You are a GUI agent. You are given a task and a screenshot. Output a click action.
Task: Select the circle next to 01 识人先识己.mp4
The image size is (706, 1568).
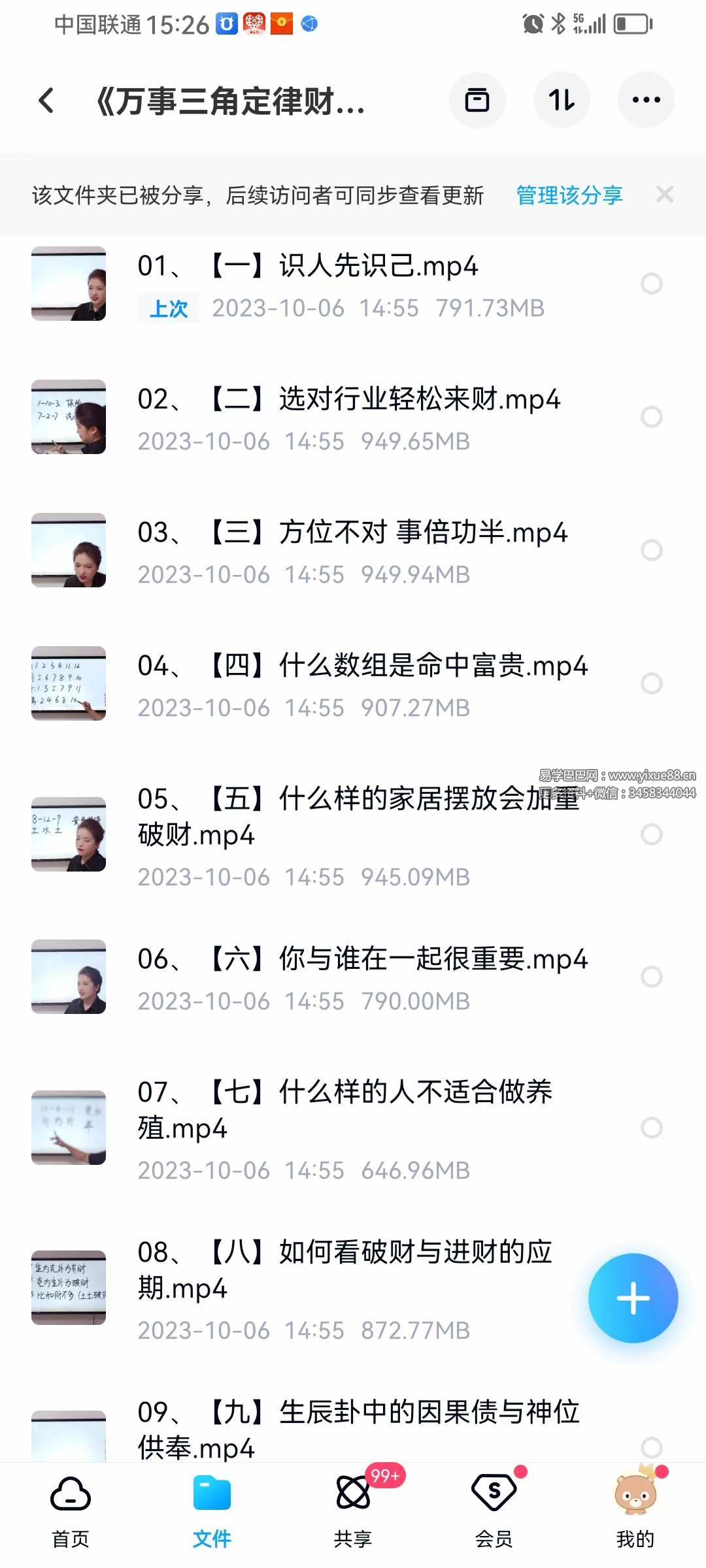pyautogui.click(x=650, y=283)
